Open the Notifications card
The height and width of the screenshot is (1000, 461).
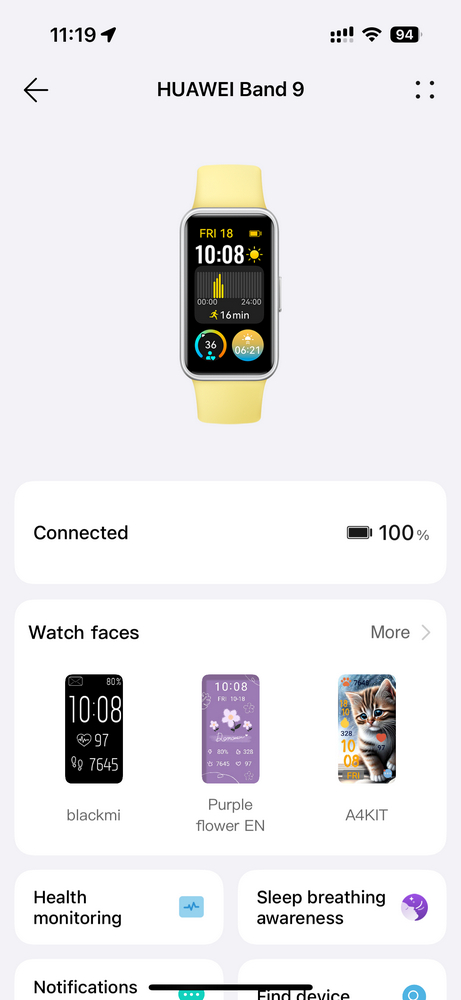tap(119, 980)
